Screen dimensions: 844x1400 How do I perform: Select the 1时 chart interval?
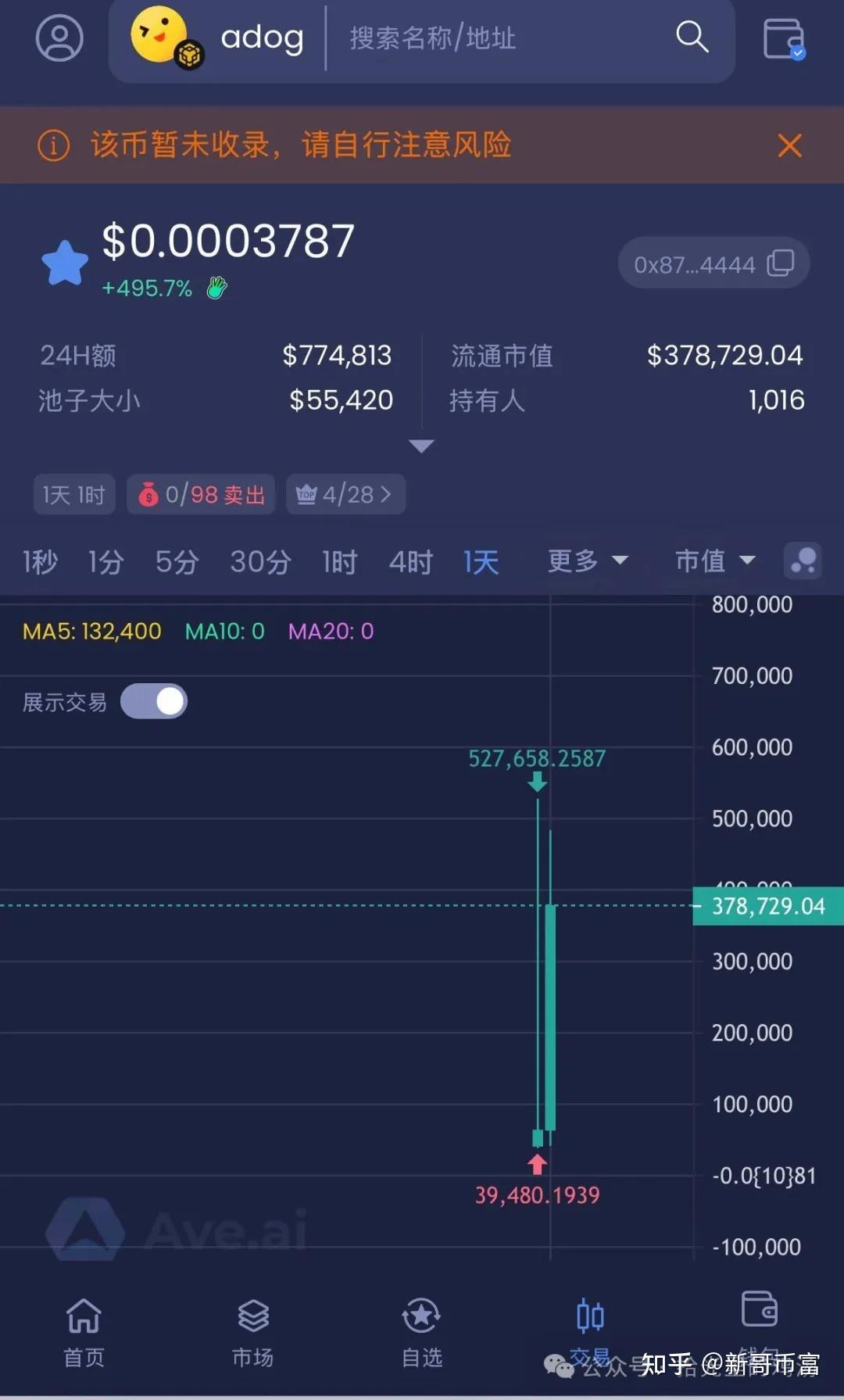coord(339,562)
